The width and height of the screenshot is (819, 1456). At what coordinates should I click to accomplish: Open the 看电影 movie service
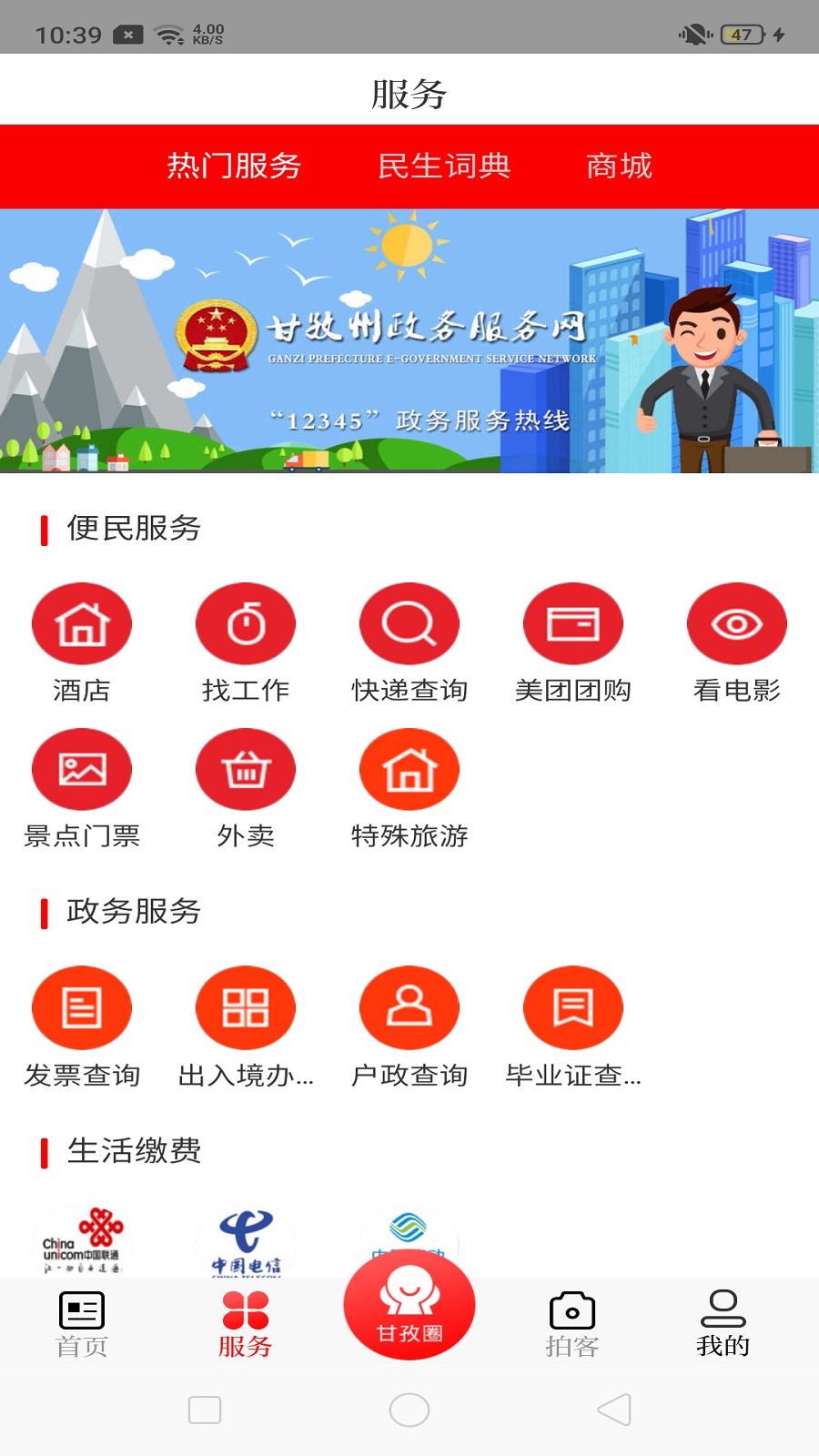pyautogui.click(x=737, y=622)
